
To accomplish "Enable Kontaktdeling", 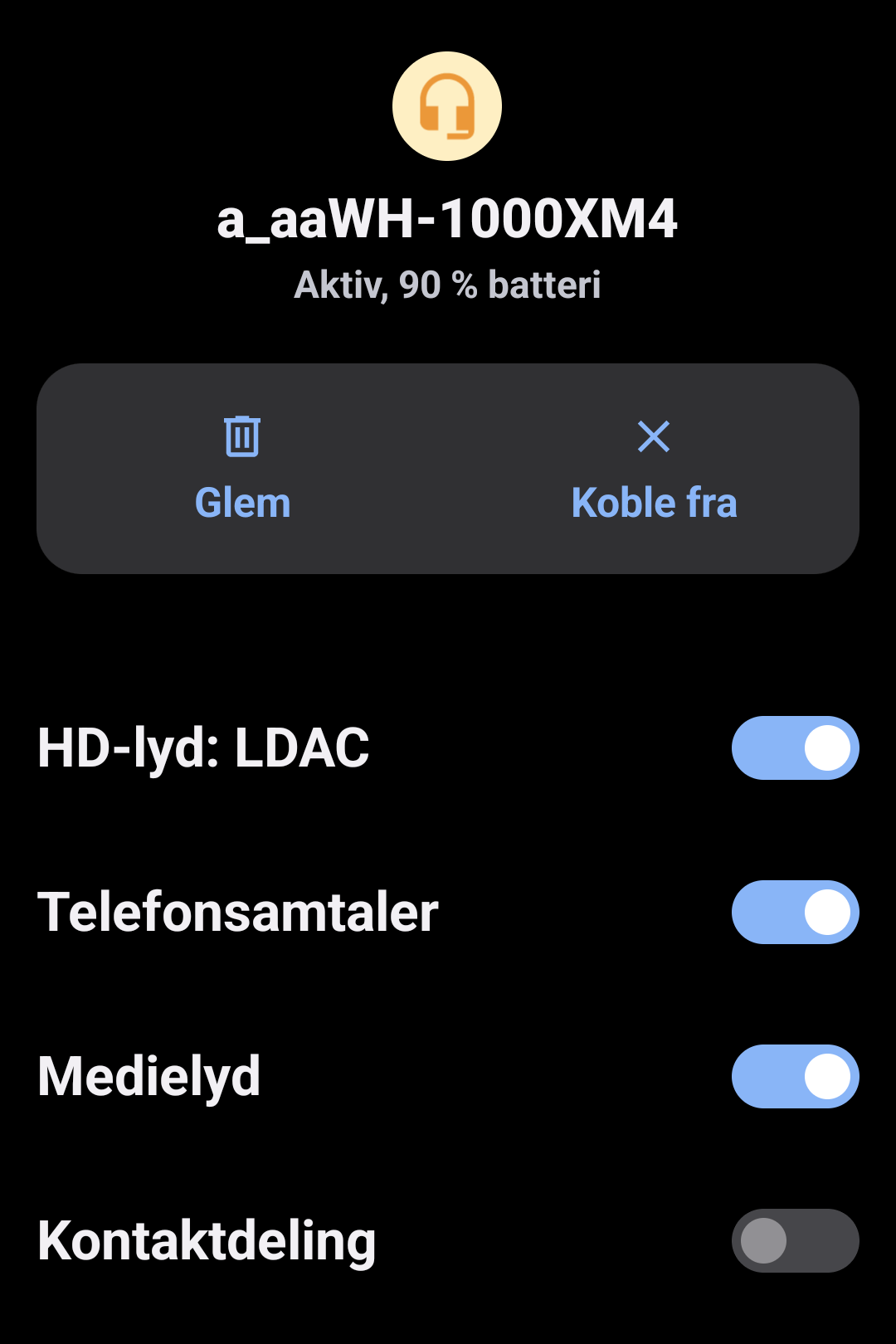I will [x=795, y=1240].
